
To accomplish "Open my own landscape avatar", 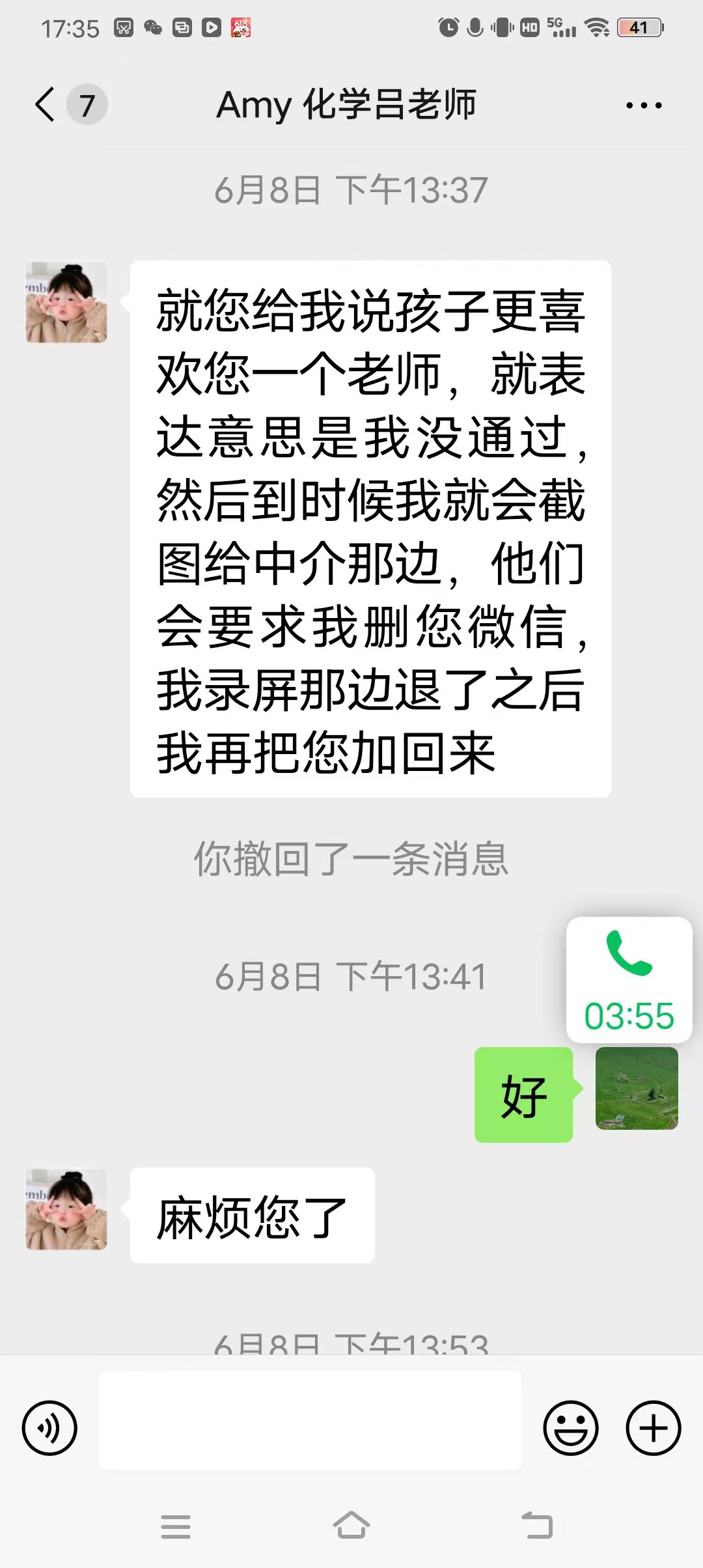I will [x=637, y=1088].
